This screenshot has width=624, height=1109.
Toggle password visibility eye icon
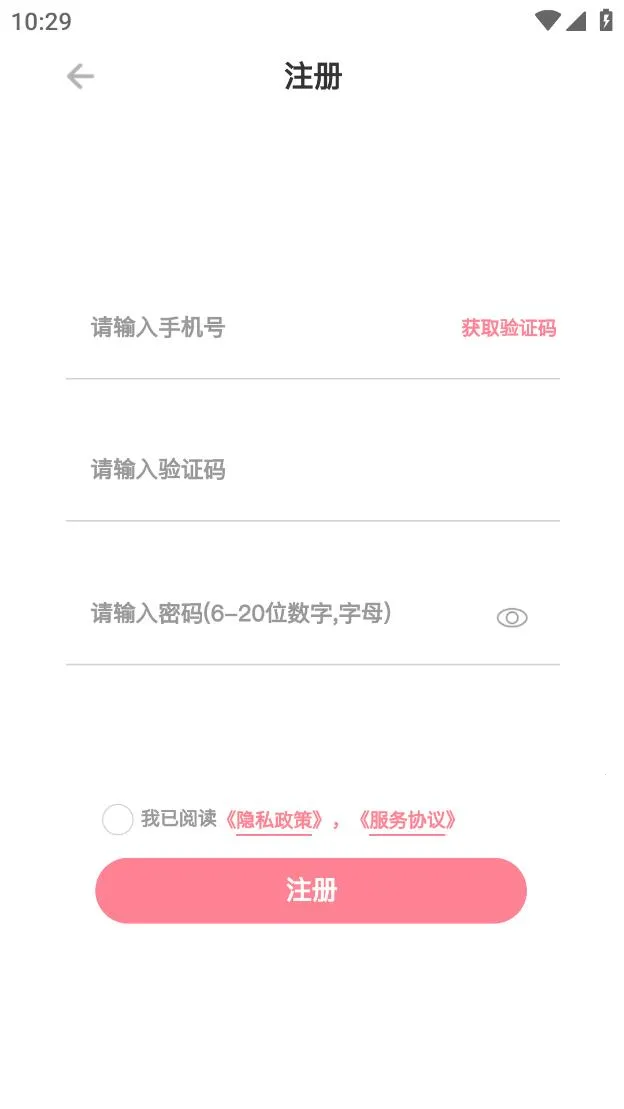click(x=512, y=618)
